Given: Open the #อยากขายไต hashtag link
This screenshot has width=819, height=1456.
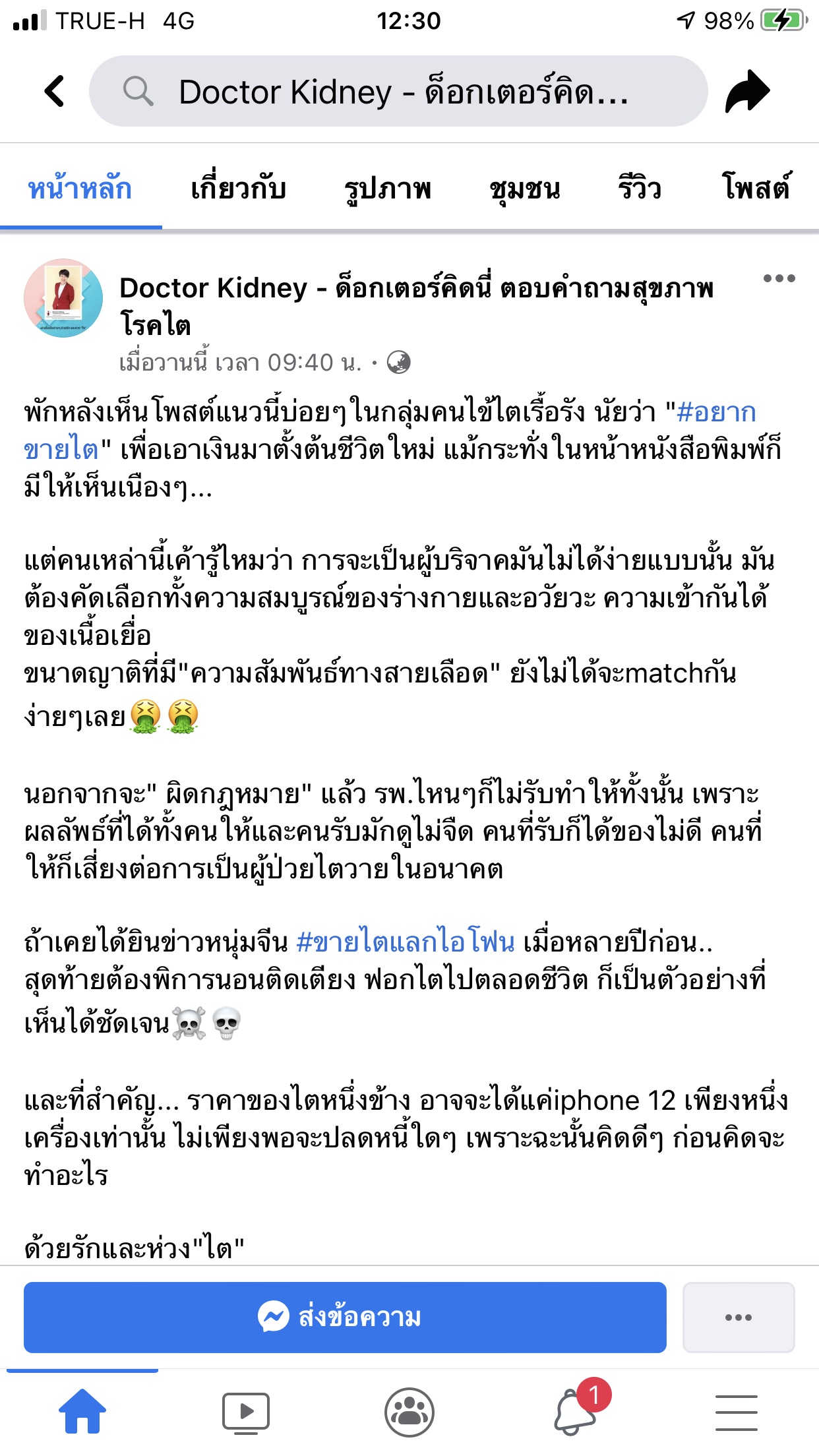Looking at the screenshot, I should (x=716, y=412).
